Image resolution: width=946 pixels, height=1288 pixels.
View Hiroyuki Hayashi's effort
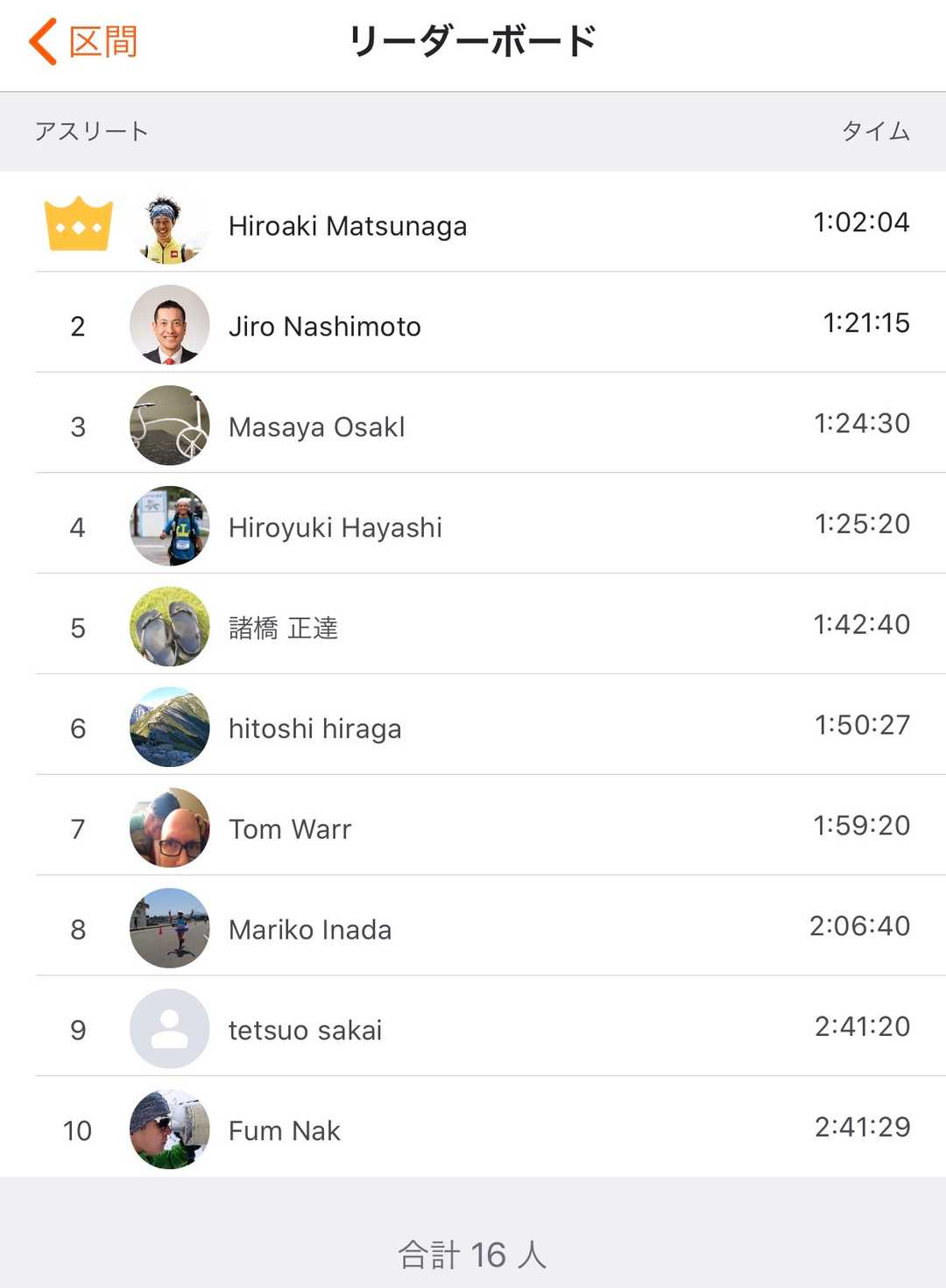coord(473,524)
